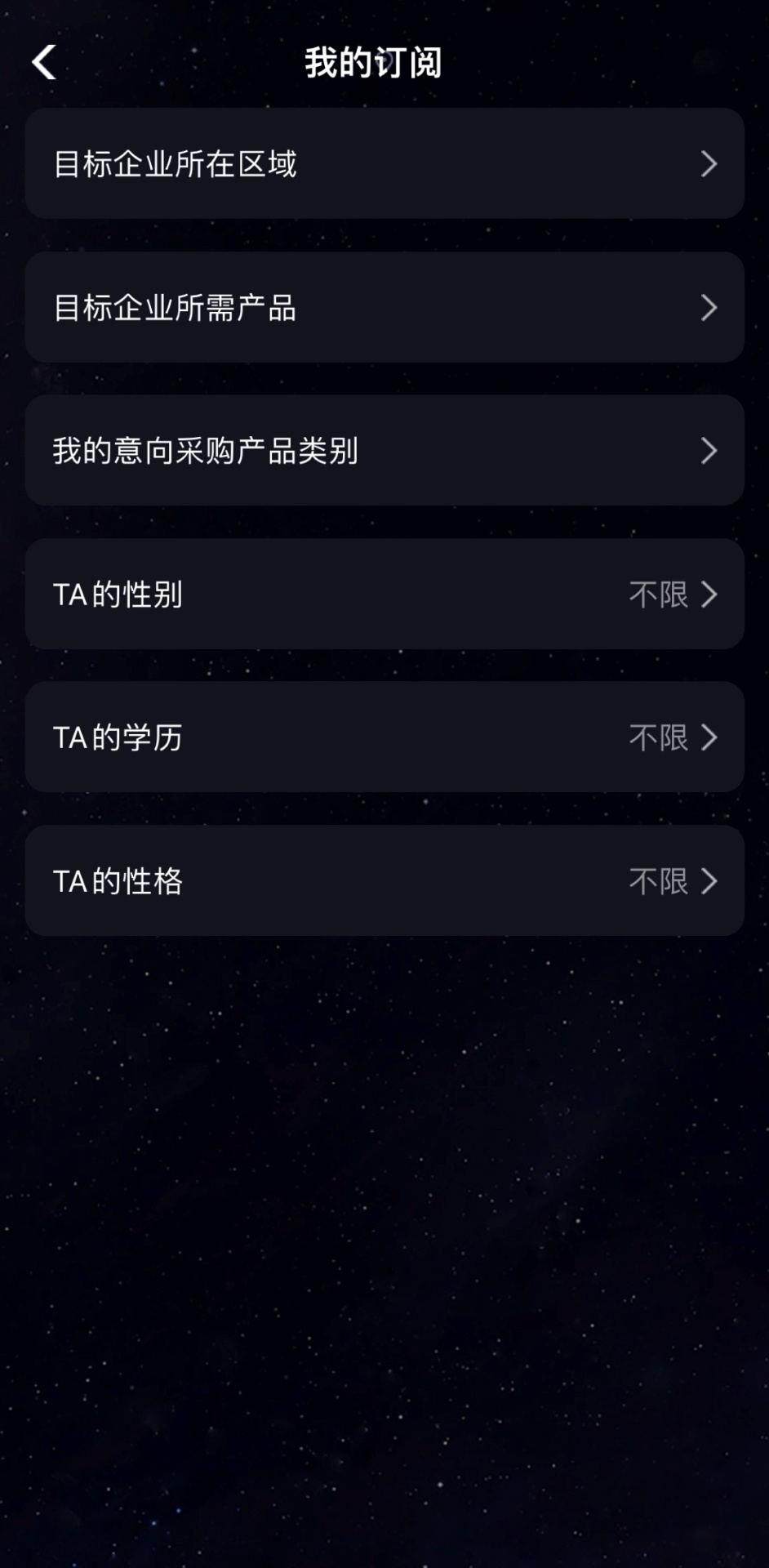The image size is (769, 1568).
Task: Open 目标企业所在区域 setting
Action: point(384,163)
